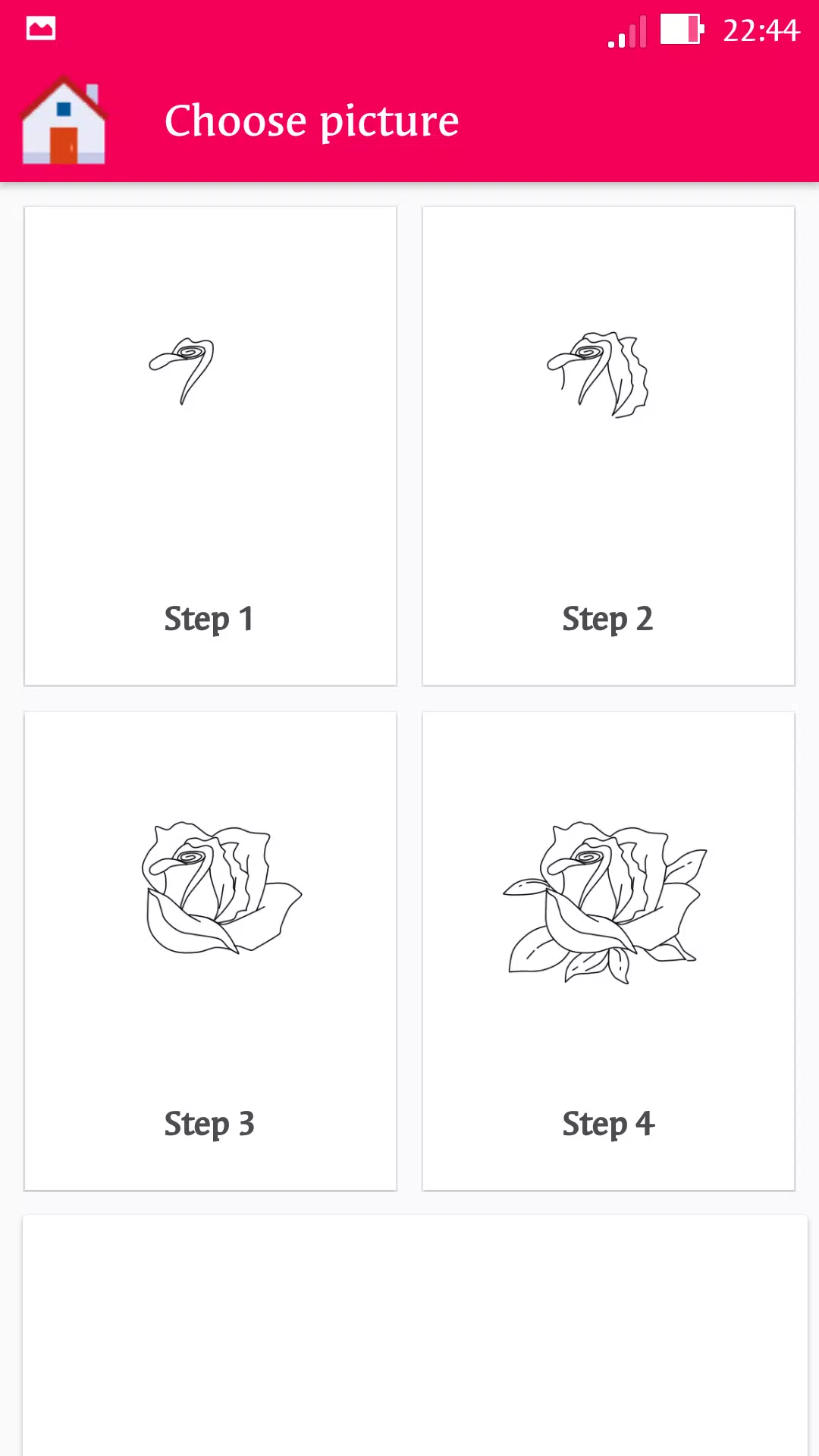Select the Step 2 picture
Image resolution: width=819 pixels, height=1456 pixels.
tap(608, 446)
